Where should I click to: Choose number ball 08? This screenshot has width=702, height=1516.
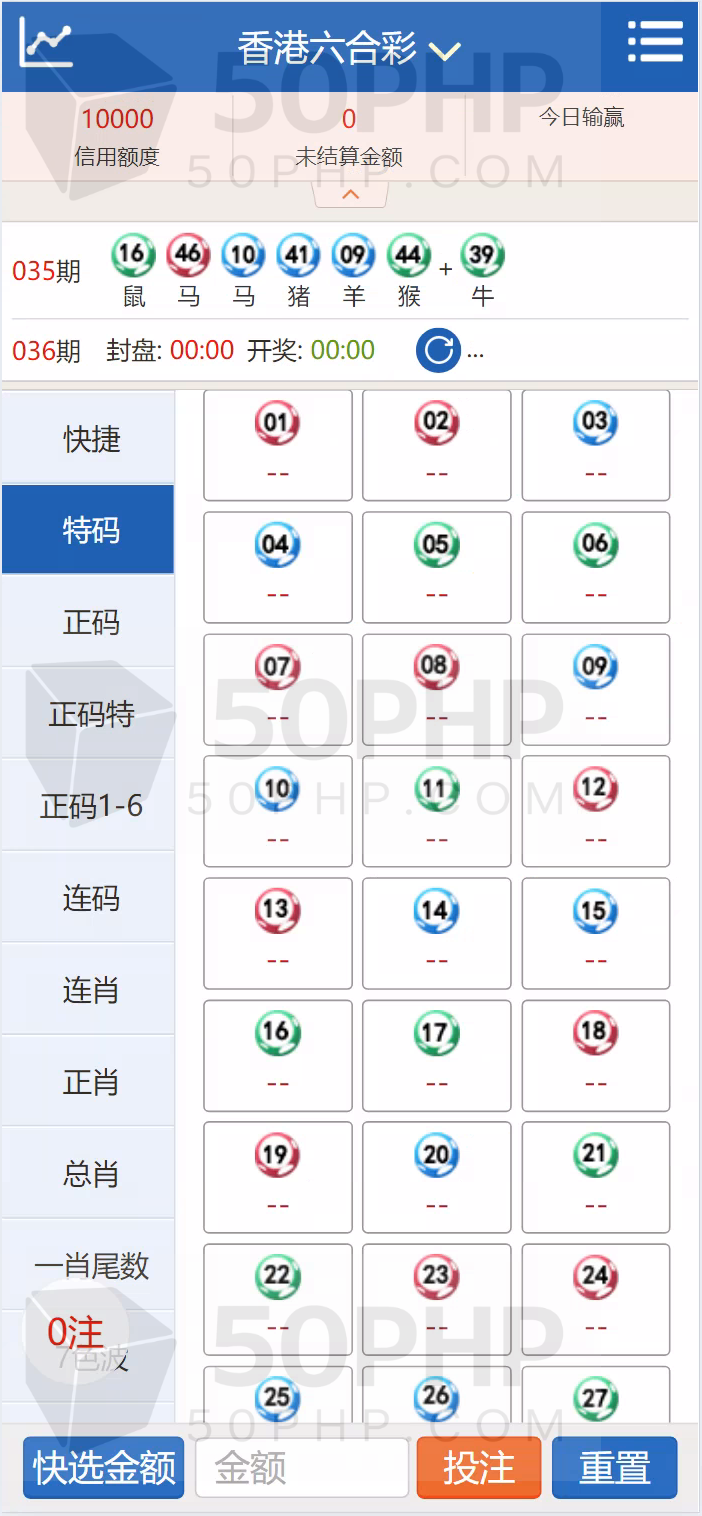(x=436, y=689)
